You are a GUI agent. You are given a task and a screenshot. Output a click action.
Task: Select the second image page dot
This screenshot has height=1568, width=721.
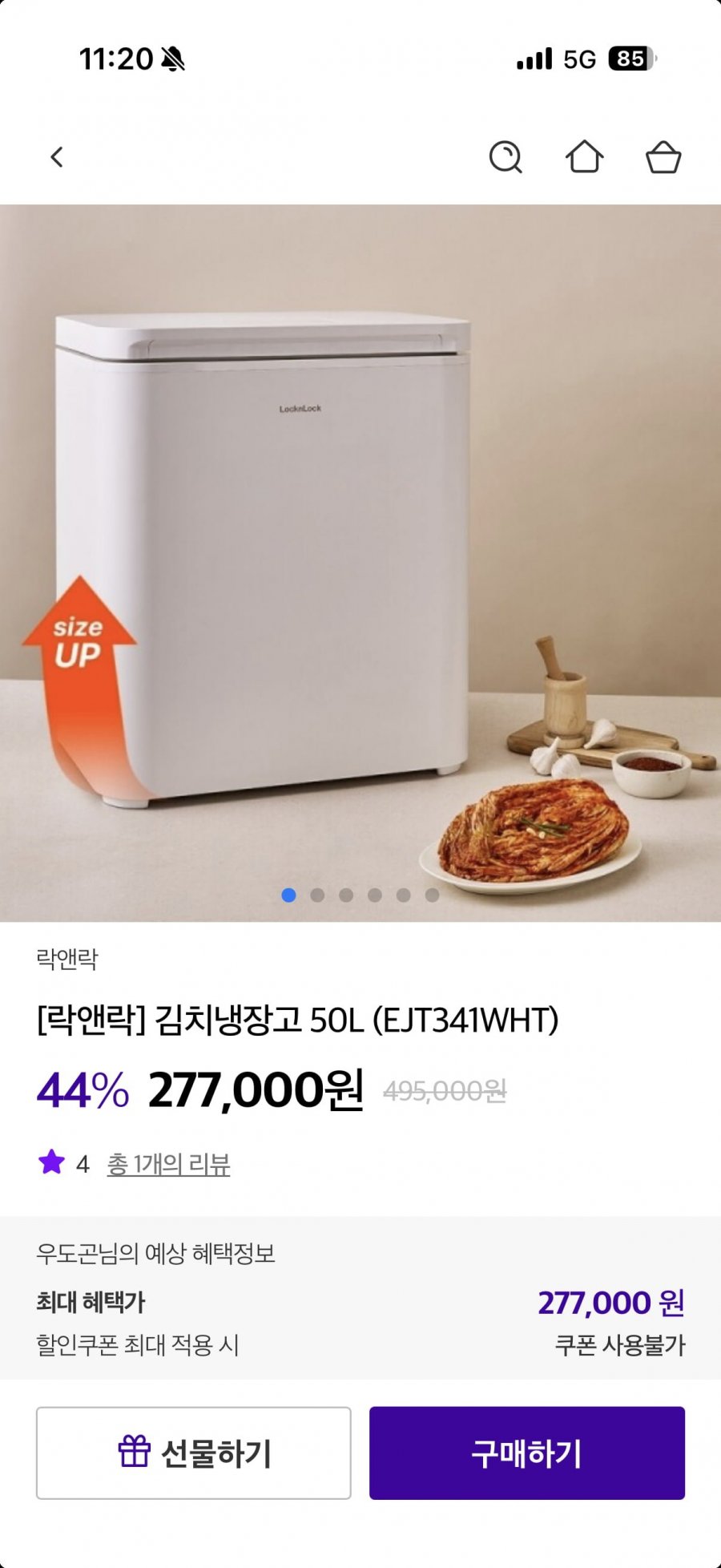pos(317,895)
